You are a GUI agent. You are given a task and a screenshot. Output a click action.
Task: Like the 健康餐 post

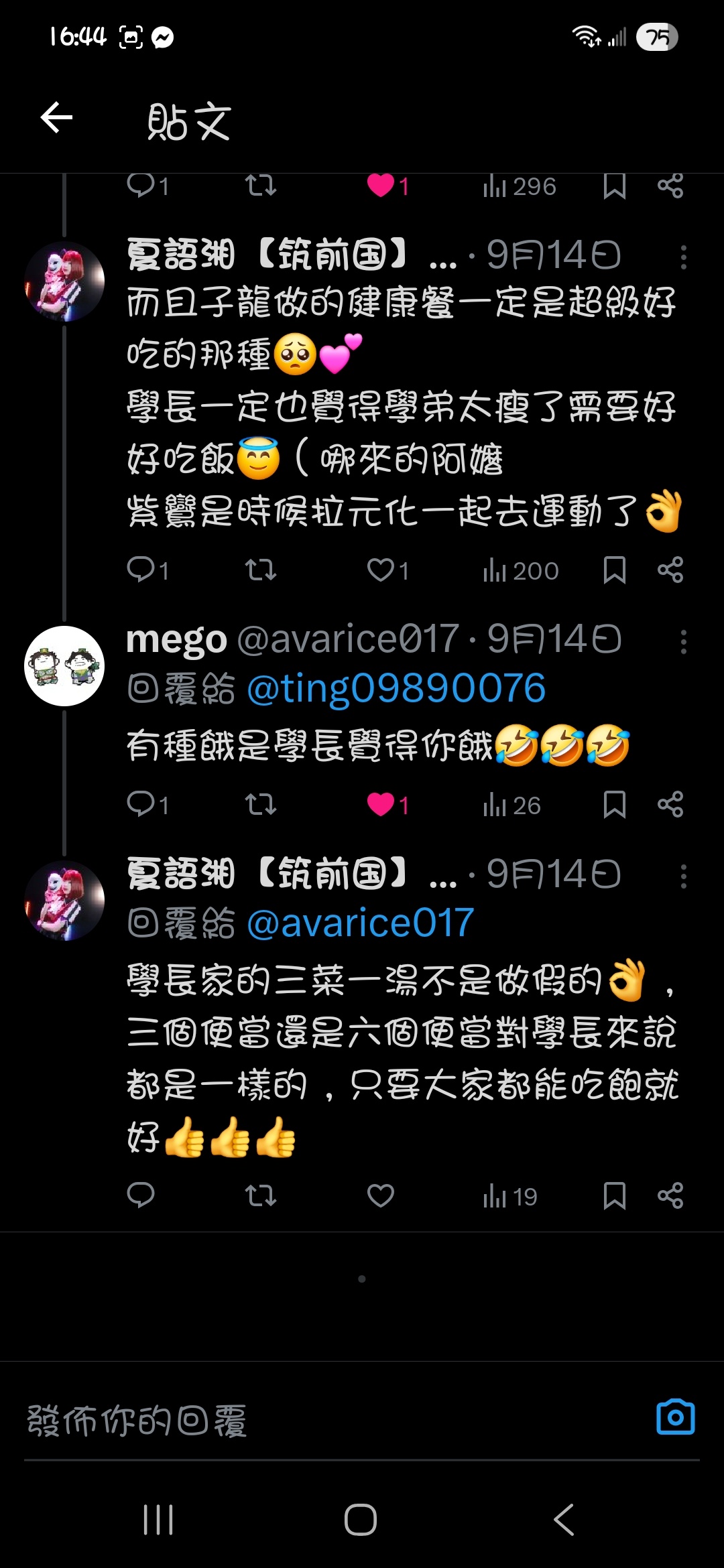point(380,570)
